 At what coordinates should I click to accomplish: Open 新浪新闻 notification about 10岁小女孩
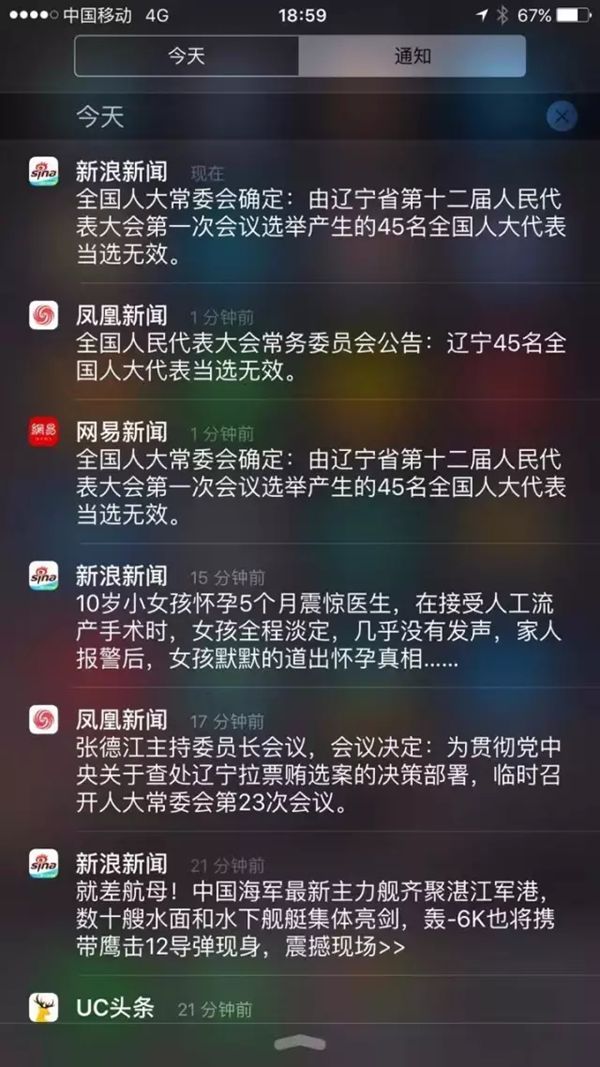pos(300,614)
